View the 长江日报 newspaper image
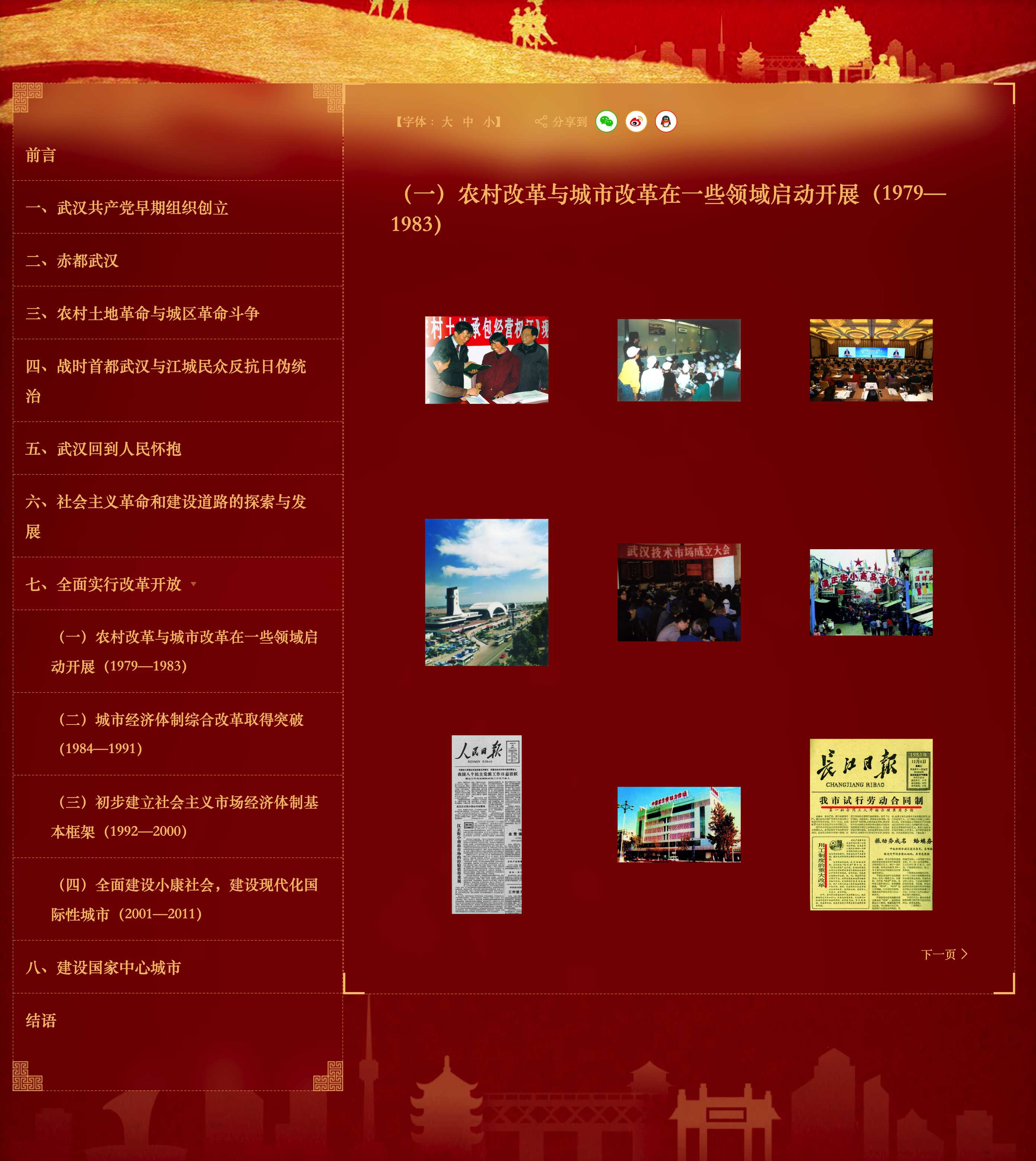Image resolution: width=1036 pixels, height=1161 pixels. [871, 825]
